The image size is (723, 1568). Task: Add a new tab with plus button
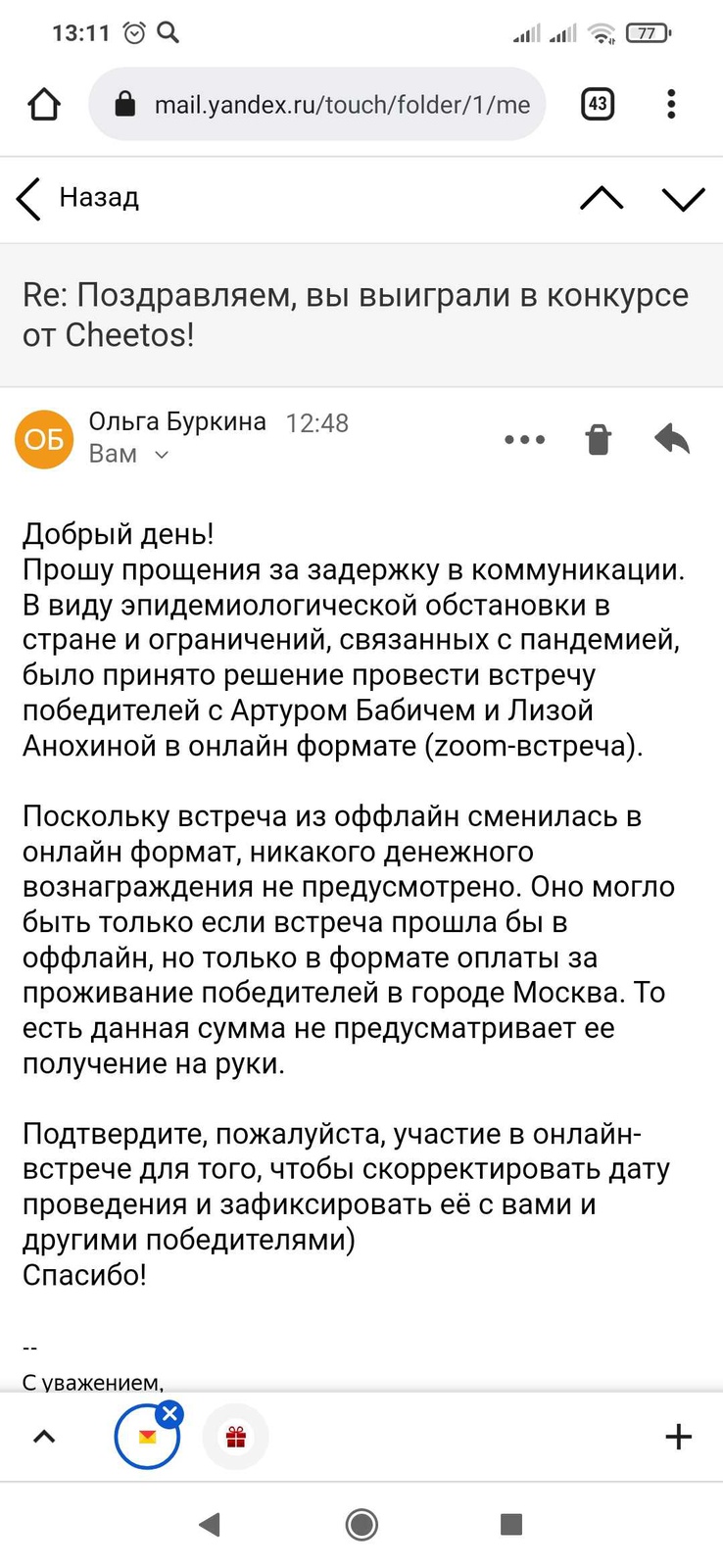click(x=678, y=1438)
